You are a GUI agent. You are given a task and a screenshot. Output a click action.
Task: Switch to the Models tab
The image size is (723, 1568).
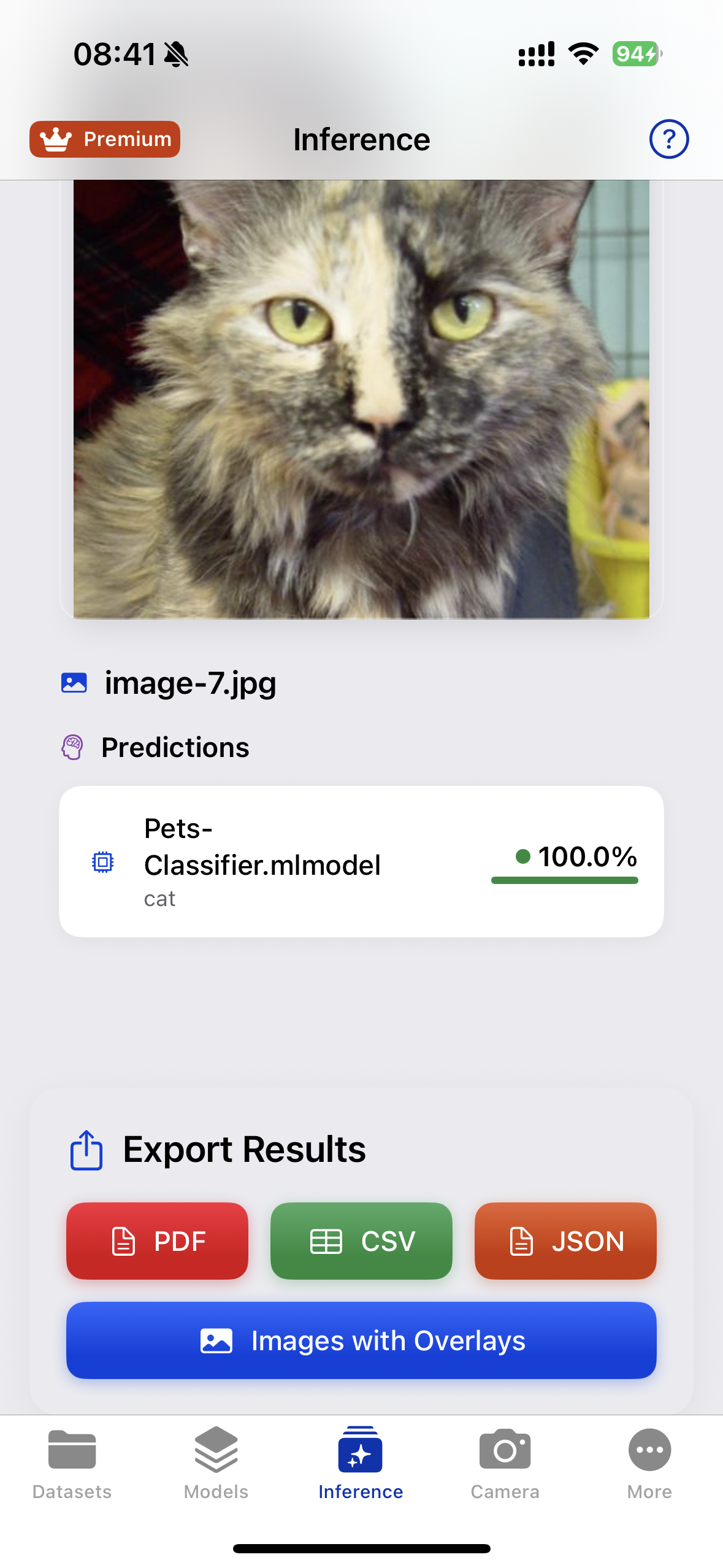[216, 1463]
